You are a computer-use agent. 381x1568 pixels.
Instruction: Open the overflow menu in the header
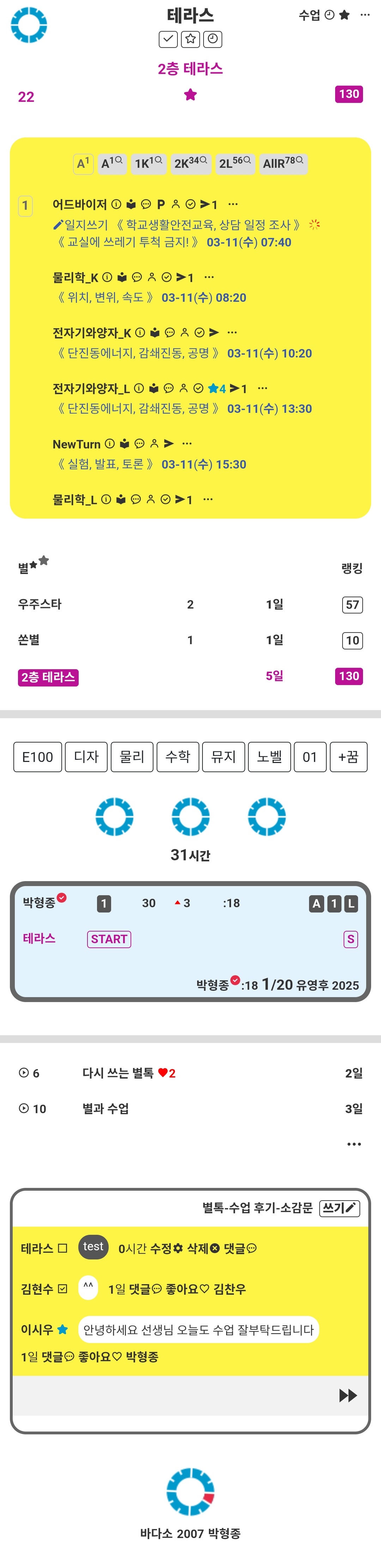pos(364,15)
